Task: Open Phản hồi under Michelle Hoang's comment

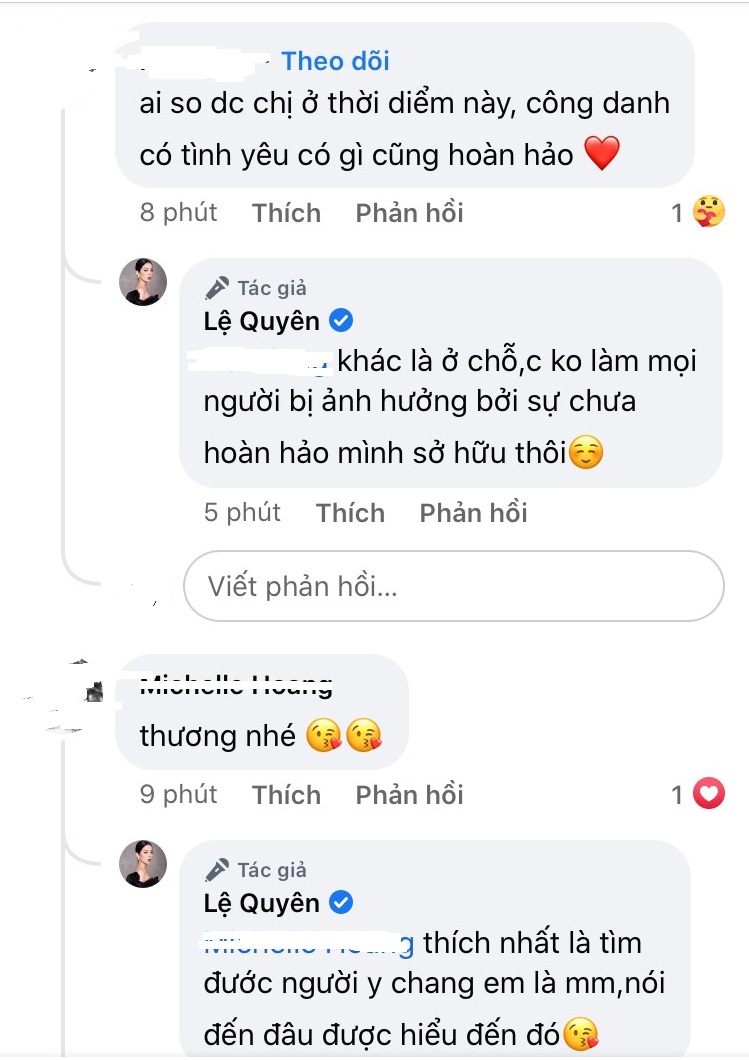Action: (408, 794)
